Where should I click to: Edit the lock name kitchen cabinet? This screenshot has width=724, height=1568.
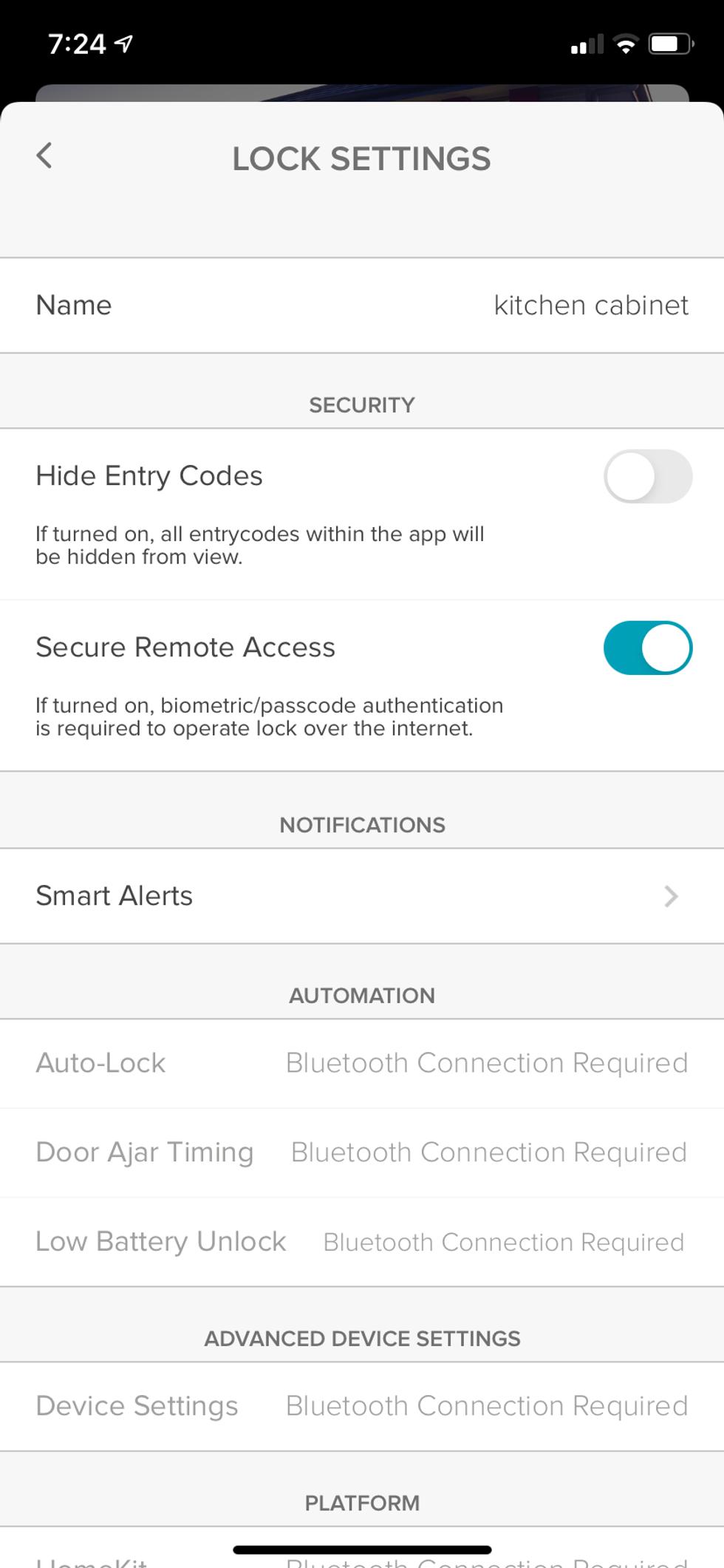click(x=590, y=305)
